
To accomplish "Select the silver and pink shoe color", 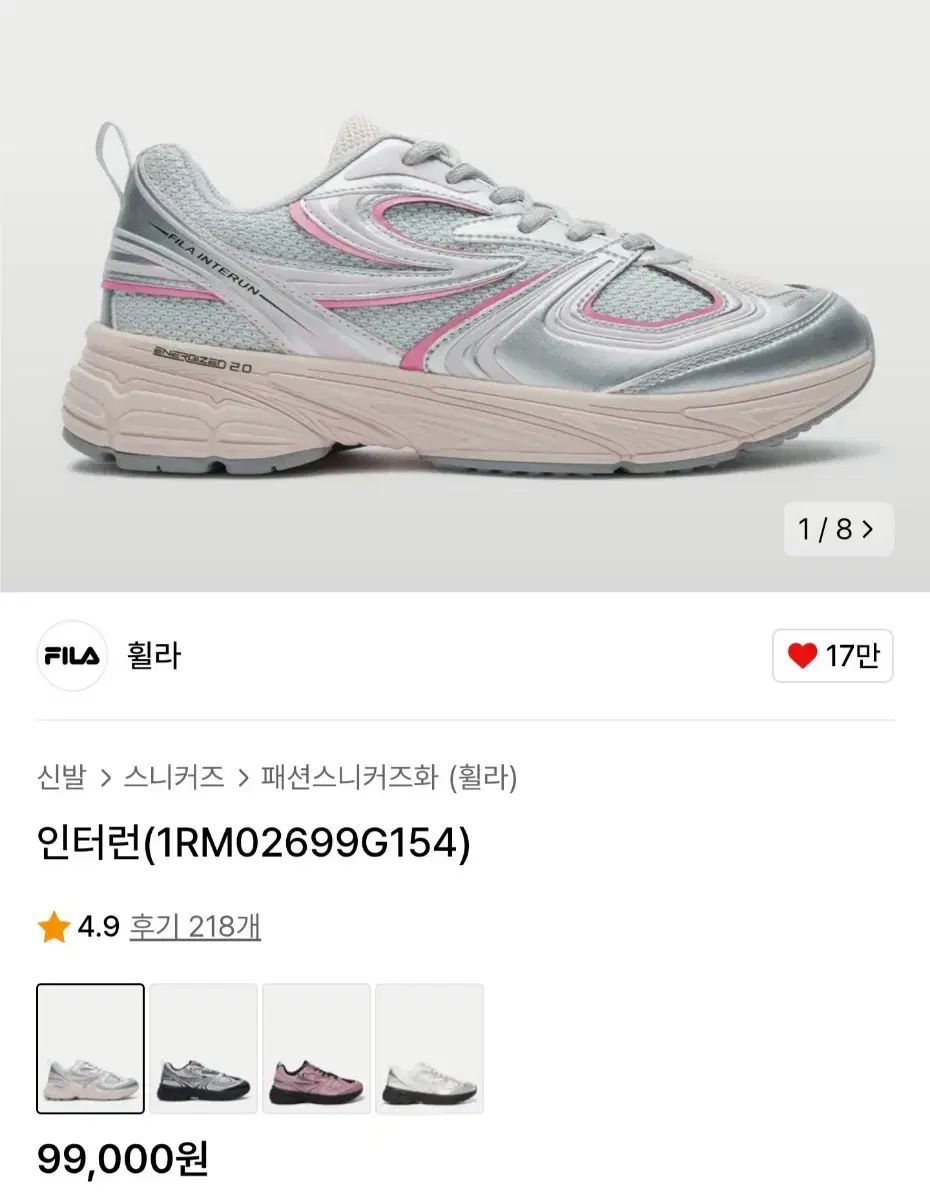I will pos(91,1048).
